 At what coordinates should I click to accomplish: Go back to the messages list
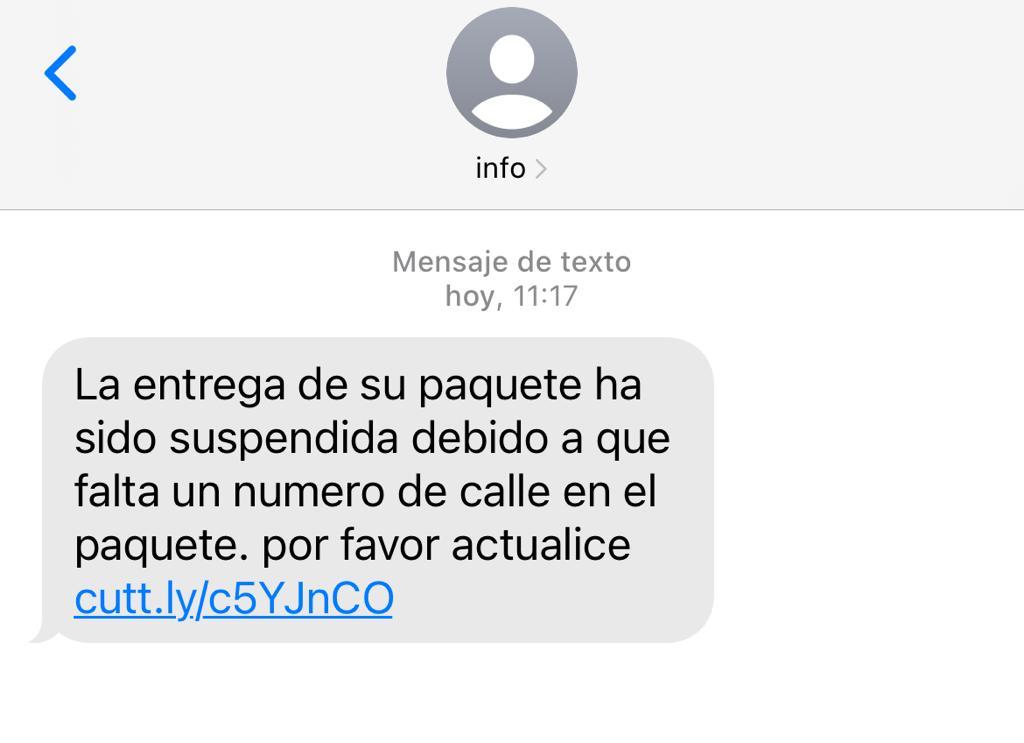(61, 73)
